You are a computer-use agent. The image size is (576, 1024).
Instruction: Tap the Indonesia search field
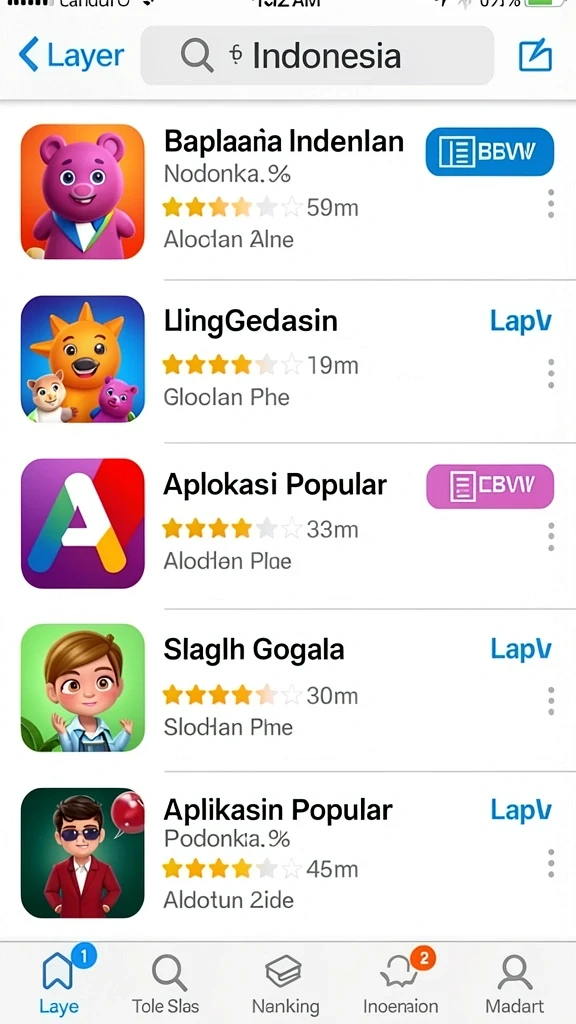(x=317, y=56)
